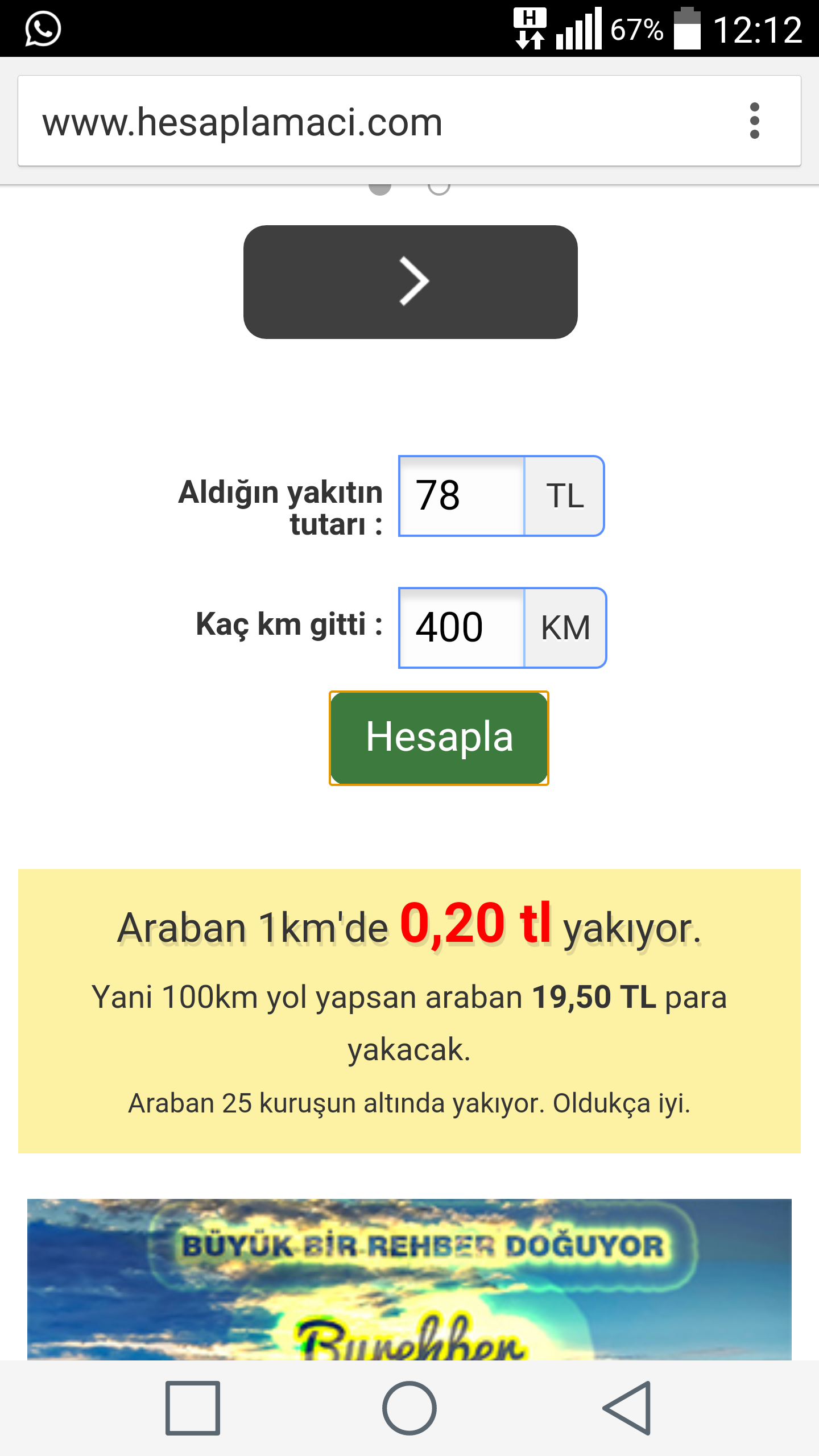Tap the hesaplamaci.com address bar
The height and width of the screenshot is (1456, 819).
pos(375,121)
